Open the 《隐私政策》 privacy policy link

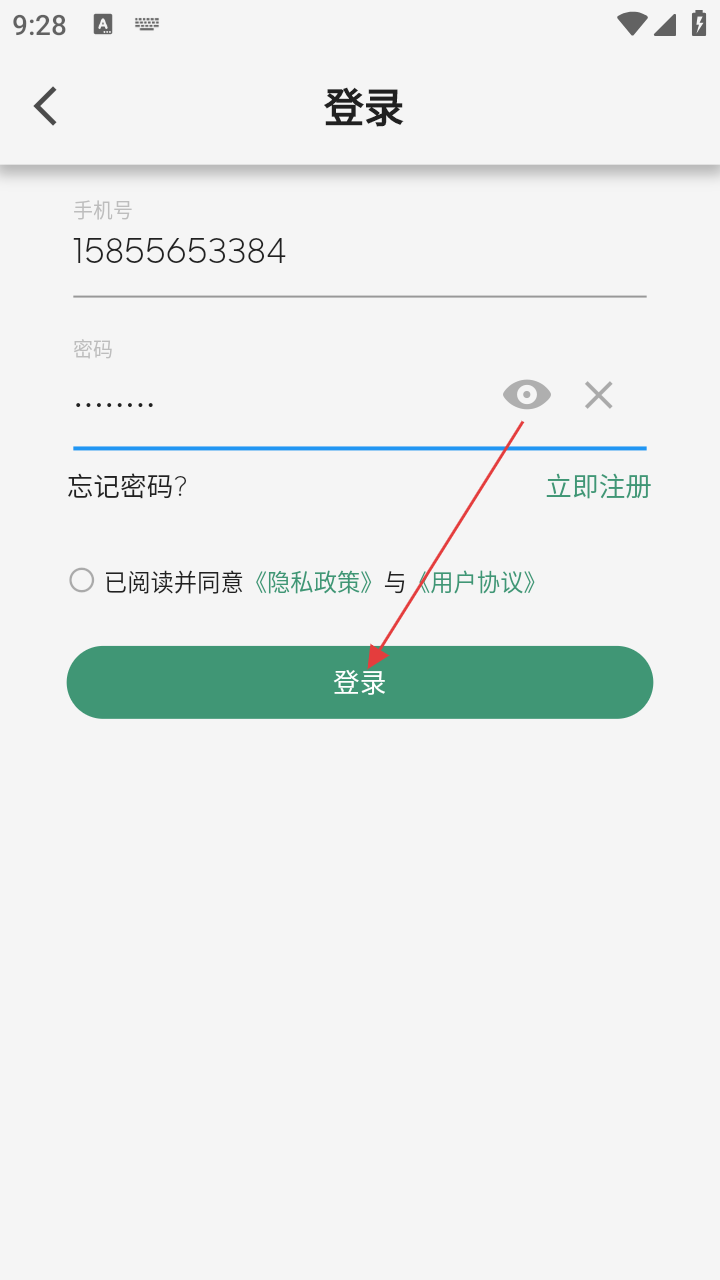[x=314, y=582]
